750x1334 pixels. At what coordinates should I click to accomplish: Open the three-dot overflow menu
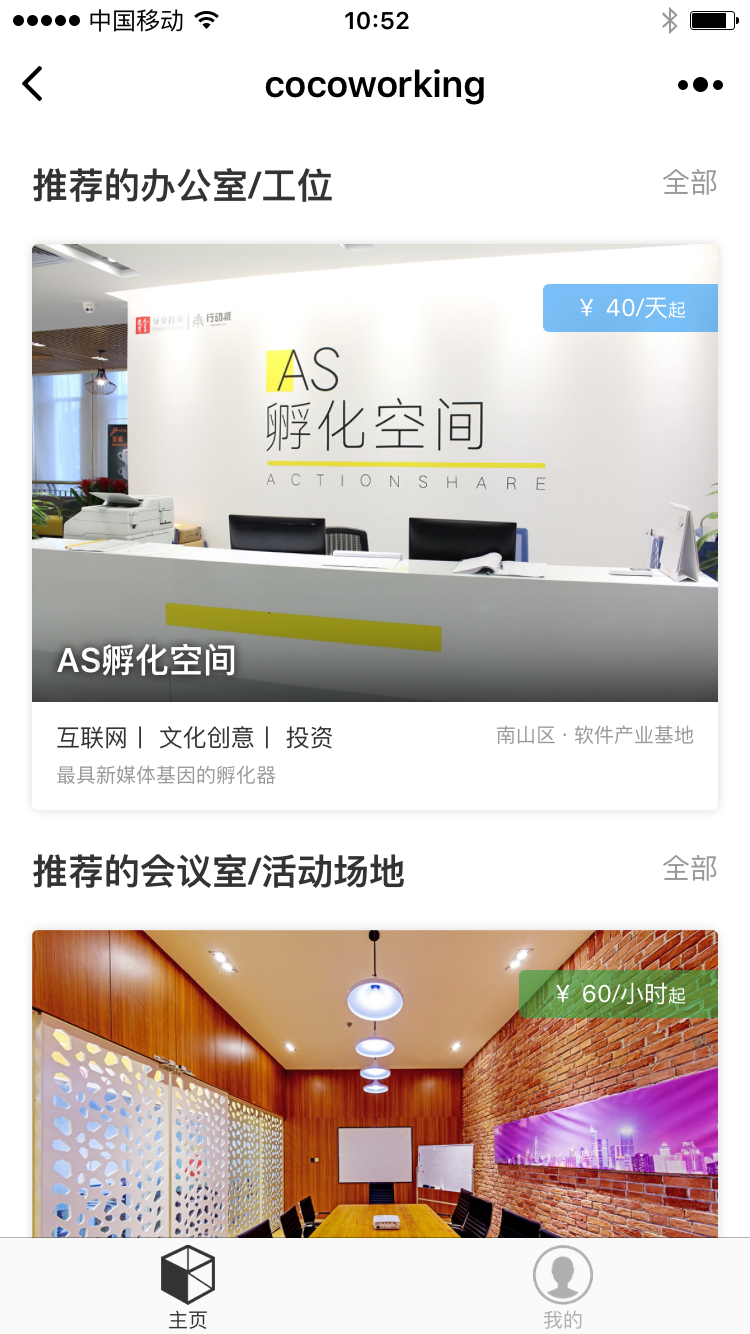click(x=699, y=85)
